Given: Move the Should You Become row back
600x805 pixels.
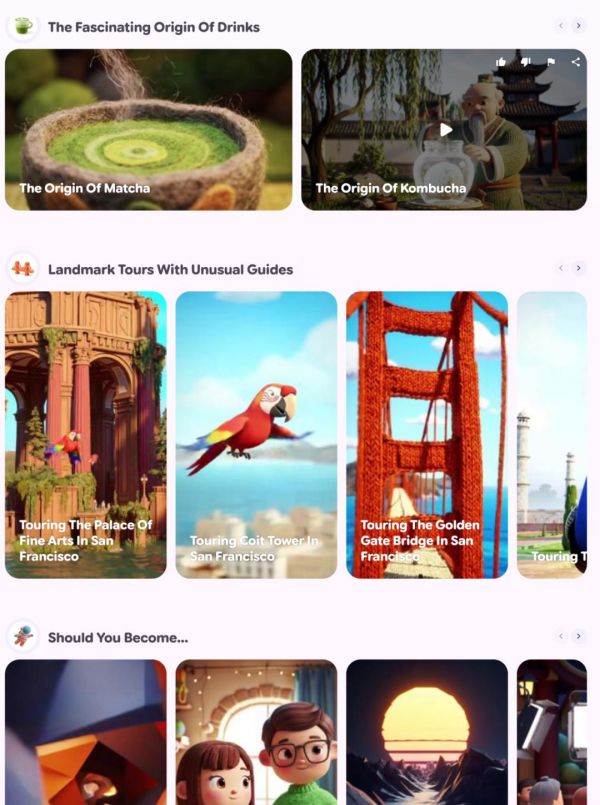Looking at the screenshot, I should tap(561, 636).
